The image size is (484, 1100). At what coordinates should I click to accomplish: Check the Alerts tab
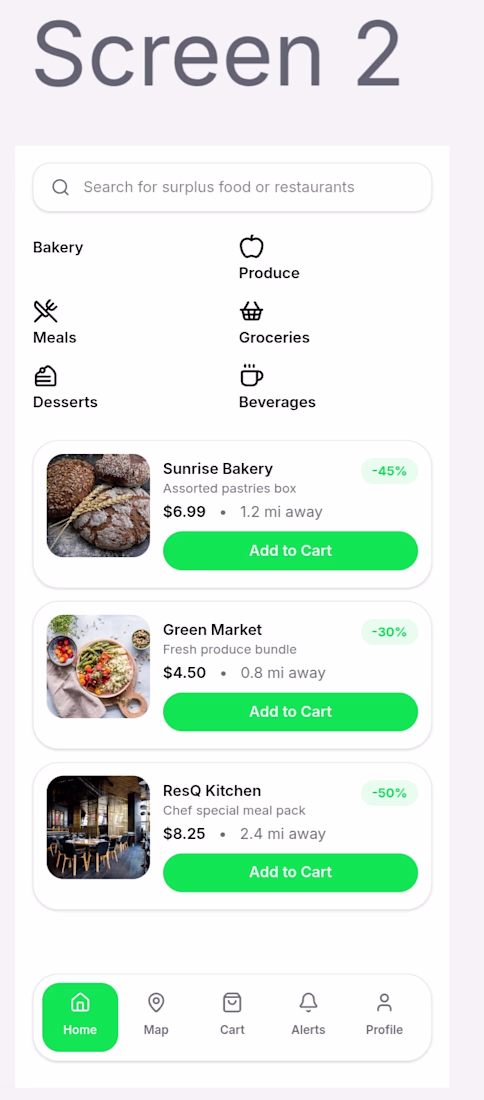tap(308, 1017)
